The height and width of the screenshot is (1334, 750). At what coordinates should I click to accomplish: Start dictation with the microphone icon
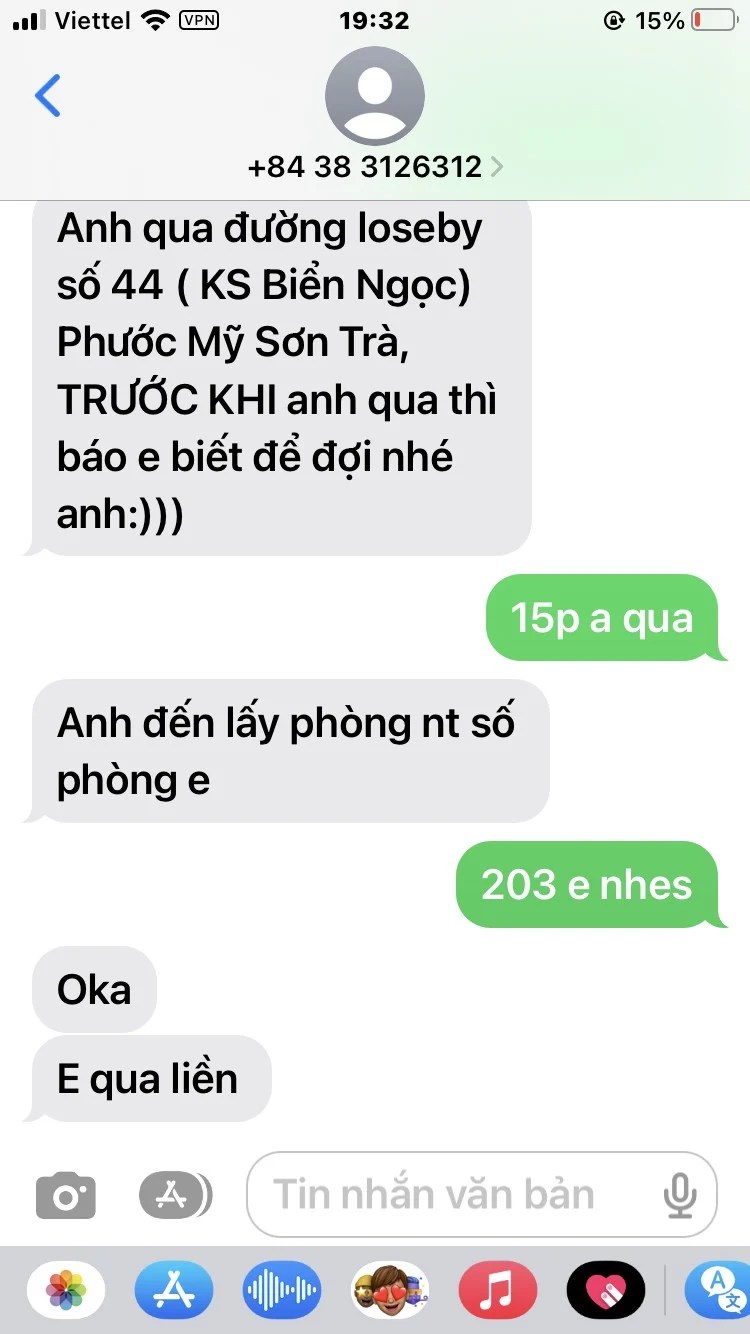click(681, 1194)
